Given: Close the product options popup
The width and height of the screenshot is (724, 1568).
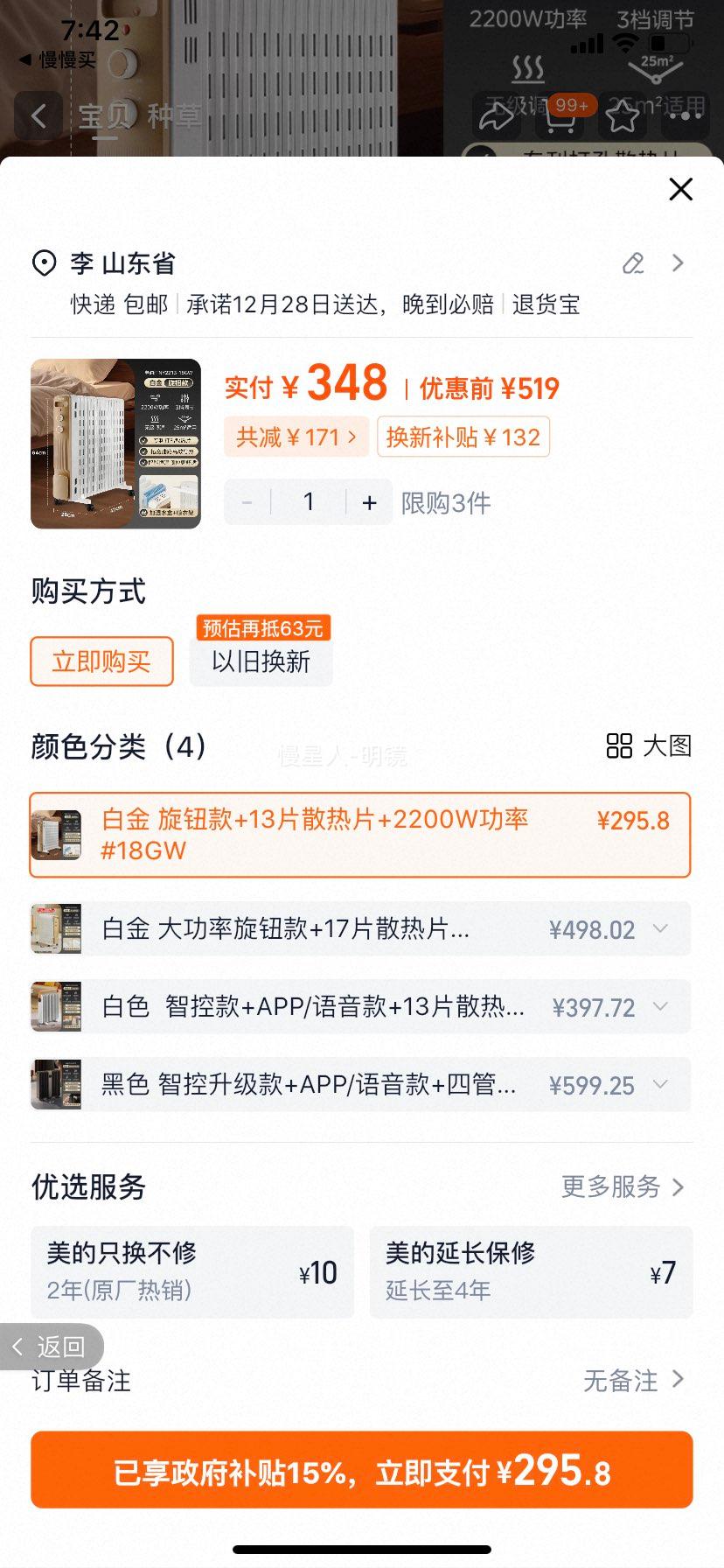Looking at the screenshot, I should coord(681,189).
